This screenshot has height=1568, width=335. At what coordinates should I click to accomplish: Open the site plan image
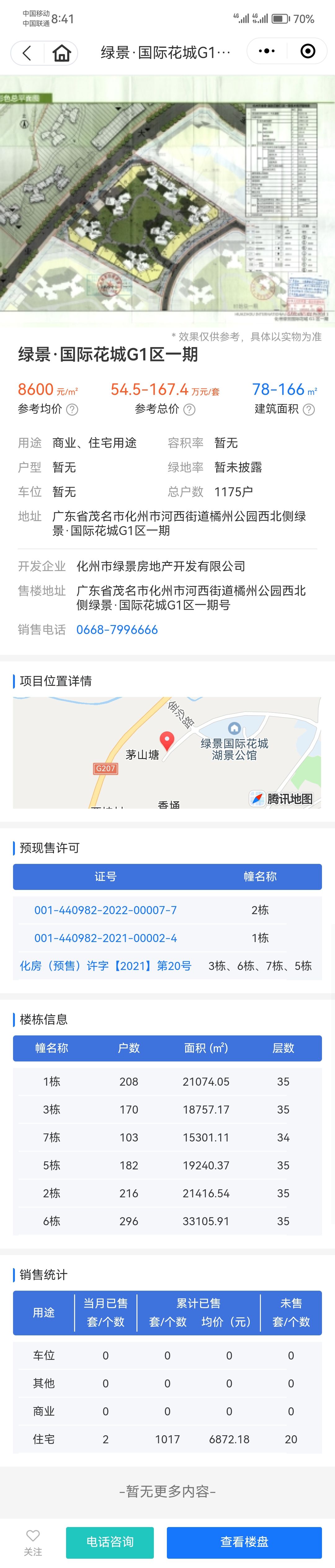pos(167,201)
